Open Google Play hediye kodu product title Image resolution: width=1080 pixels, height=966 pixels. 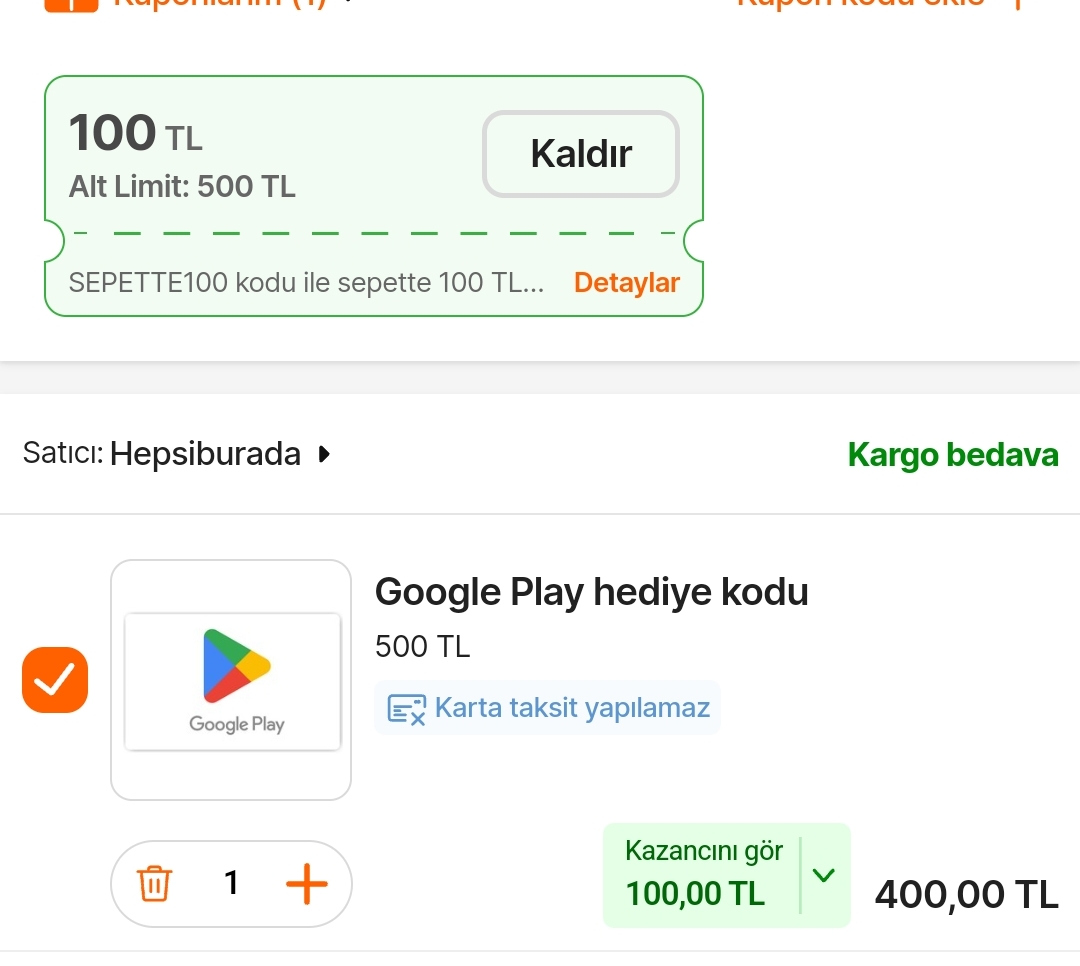click(x=591, y=593)
